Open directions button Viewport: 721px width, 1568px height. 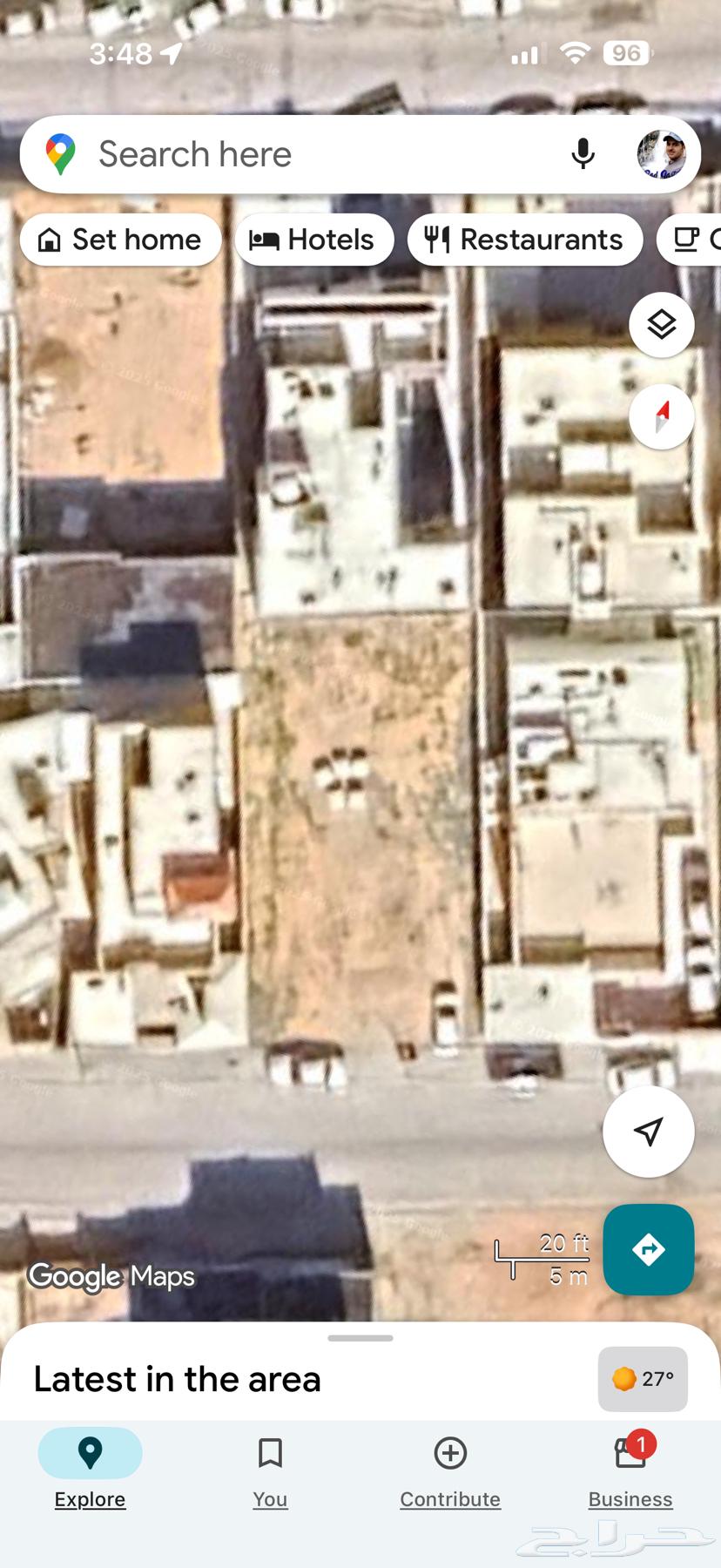pyautogui.click(x=648, y=1249)
